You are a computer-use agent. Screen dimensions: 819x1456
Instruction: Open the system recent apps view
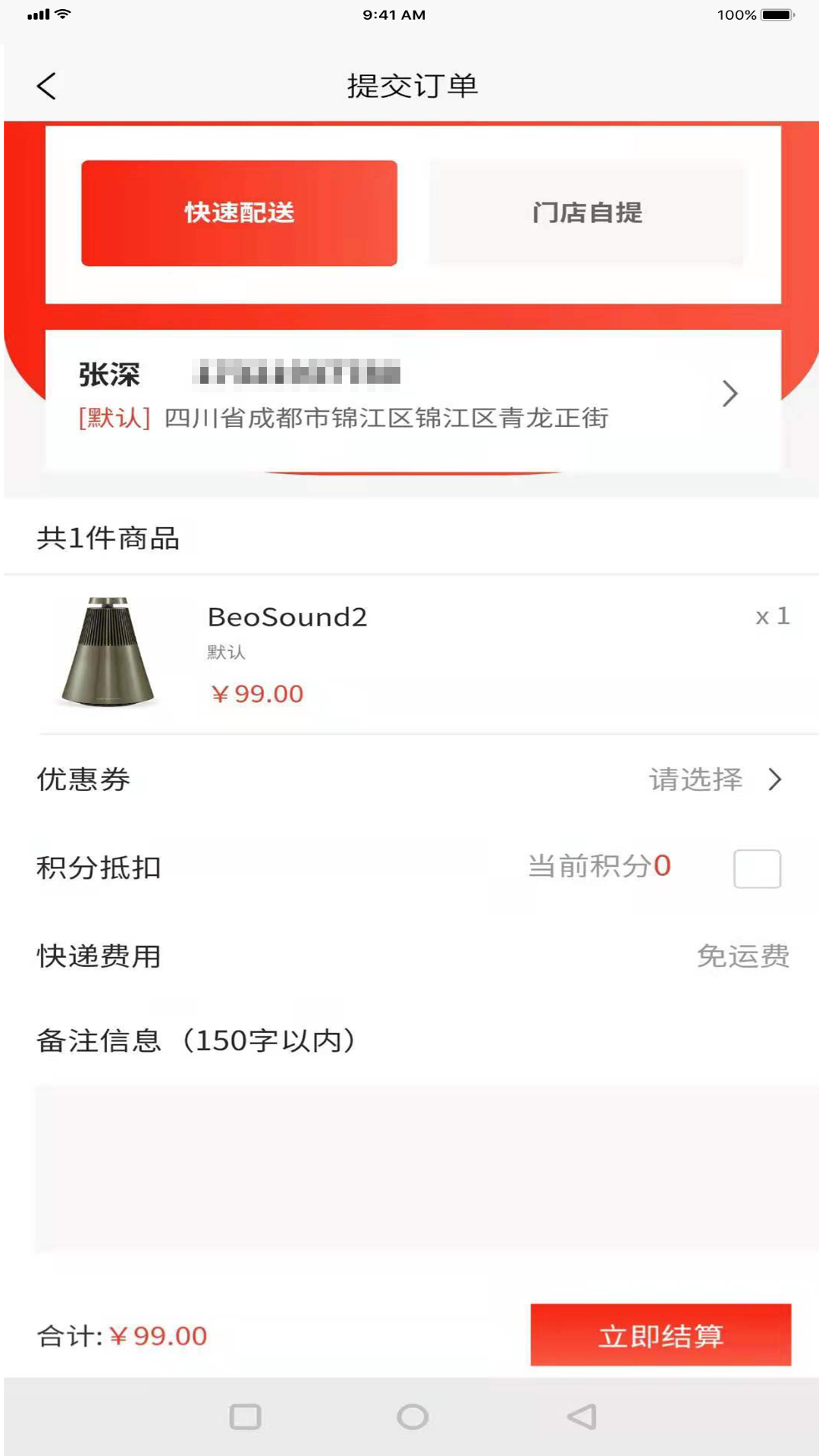(245, 1417)
